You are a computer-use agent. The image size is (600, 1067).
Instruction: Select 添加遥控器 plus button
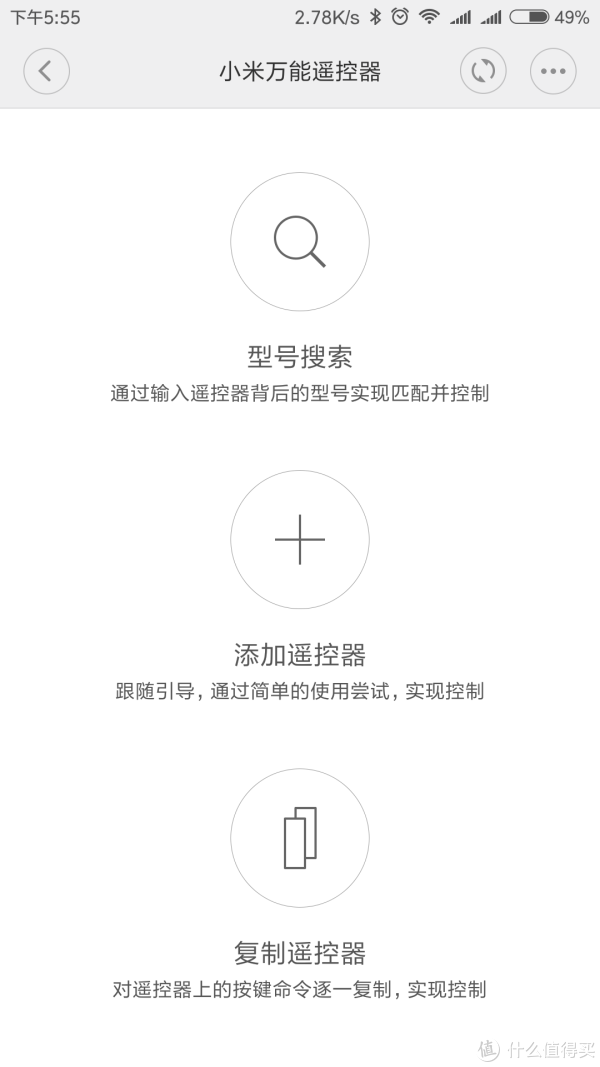tap(300, 539)
